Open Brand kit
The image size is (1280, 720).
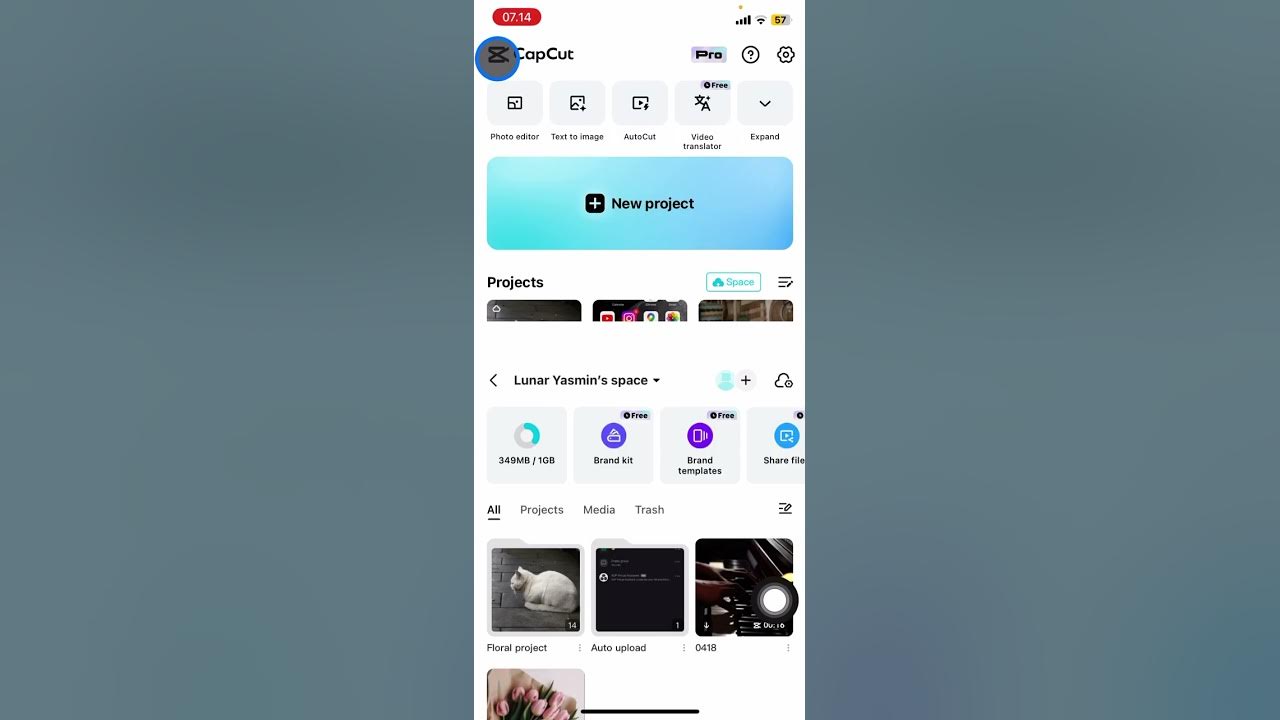(613, 444)
